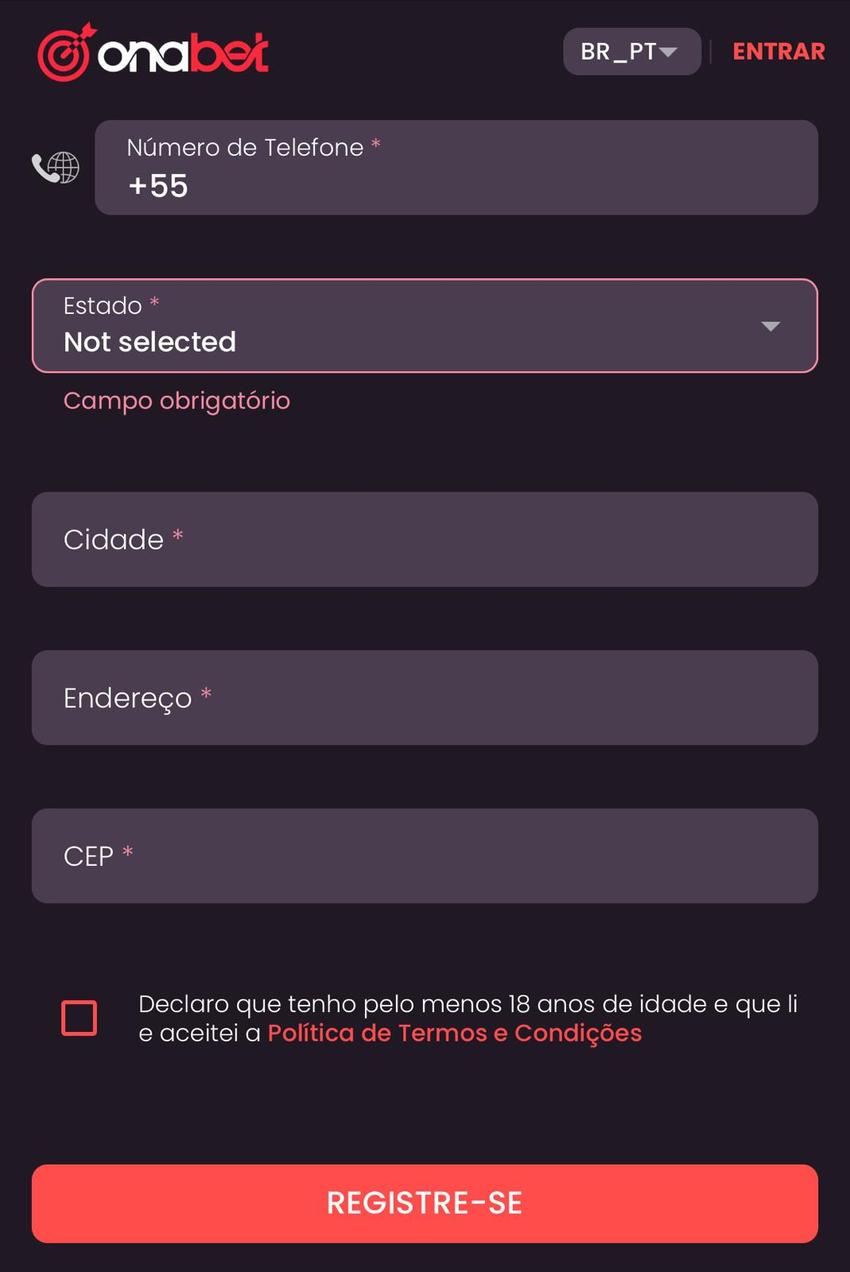The width and height of the screenshot is (850, 1272).
Task: Check the 18 years age declaration checkbox
Action: (79, 1017)
